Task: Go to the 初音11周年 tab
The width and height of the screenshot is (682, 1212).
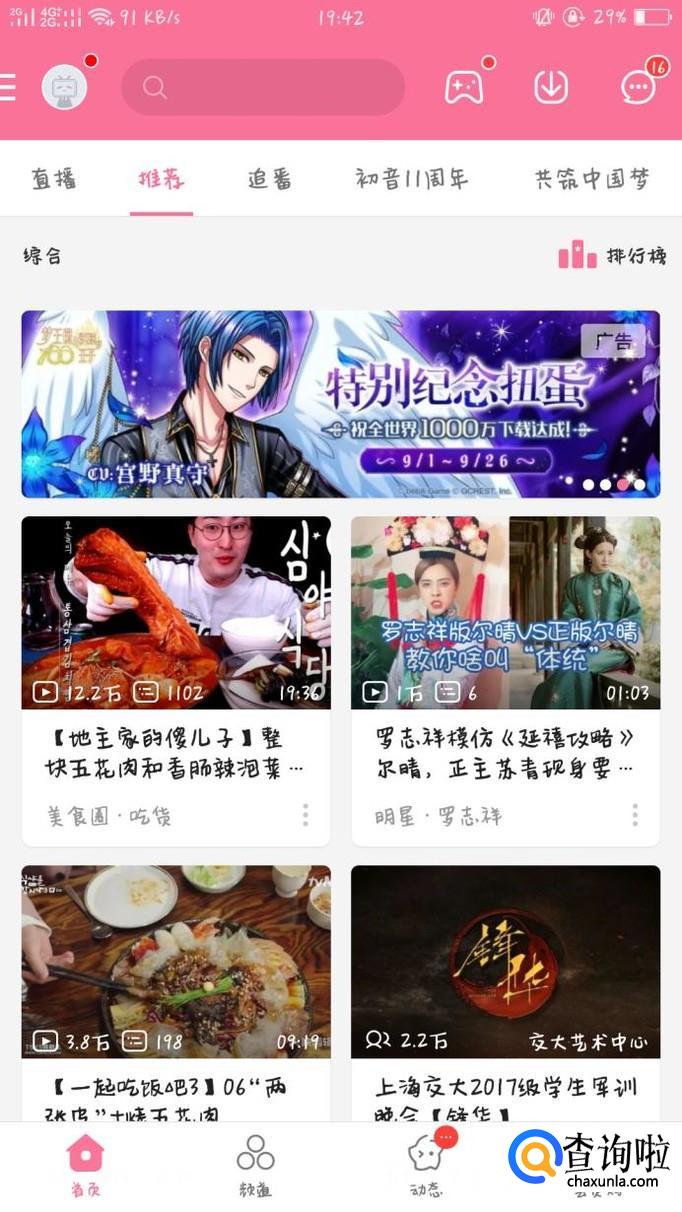Action: click(411, 179)
